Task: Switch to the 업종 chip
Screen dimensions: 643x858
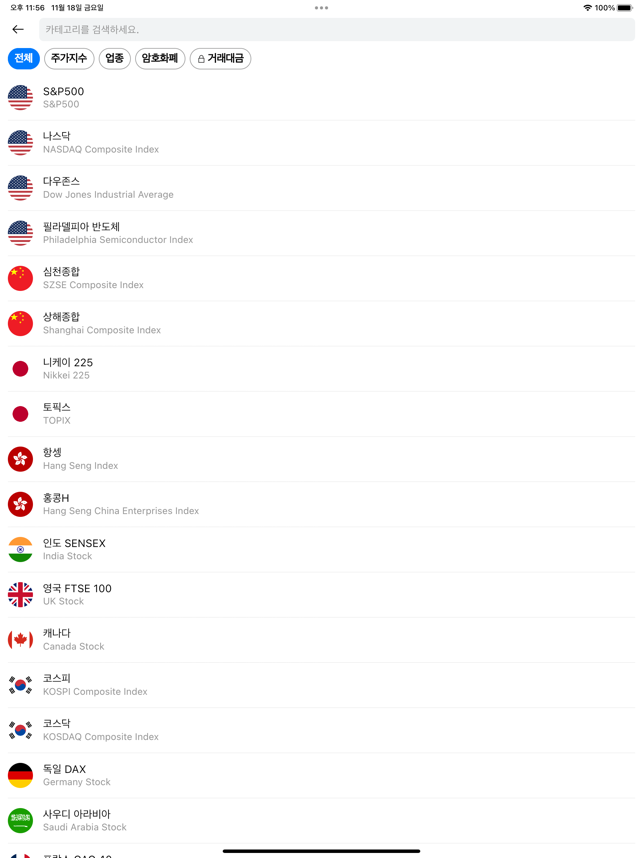Action: point(115,59)
